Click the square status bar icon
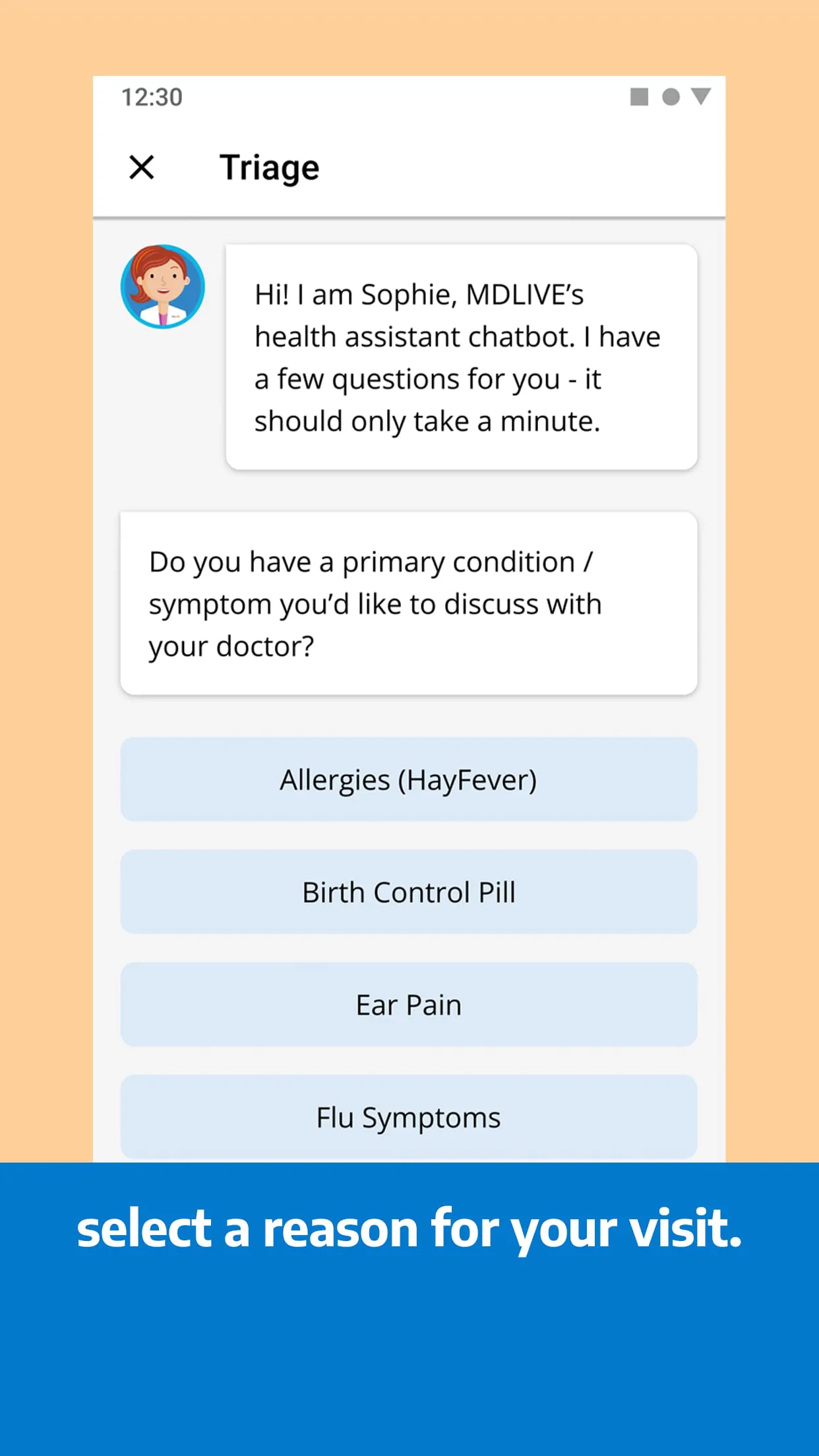Viewport: 819px width, 1456px height. tap(637, 96)
